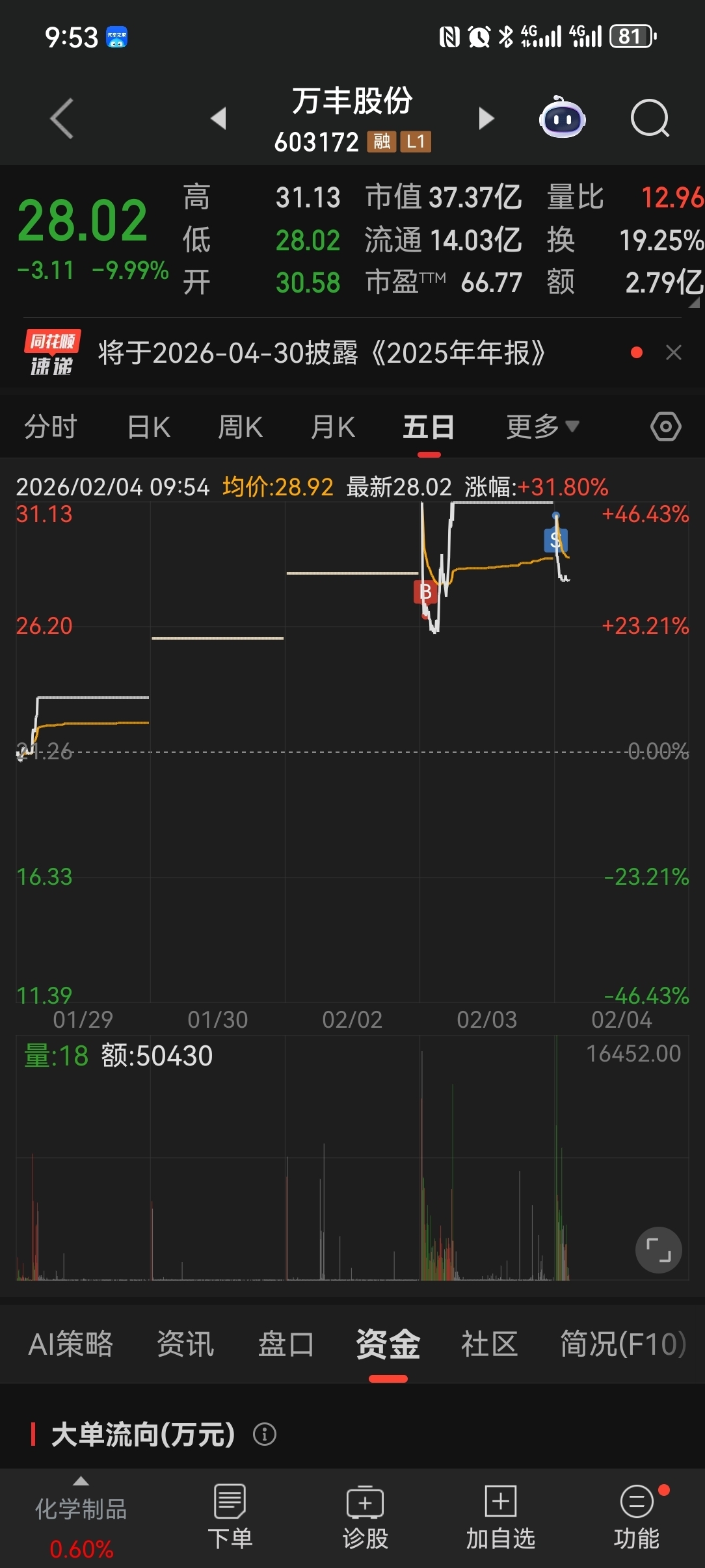Open the 2025年年报 disclosure notice
Screen dimensions: 705x1568
[321, 353]
